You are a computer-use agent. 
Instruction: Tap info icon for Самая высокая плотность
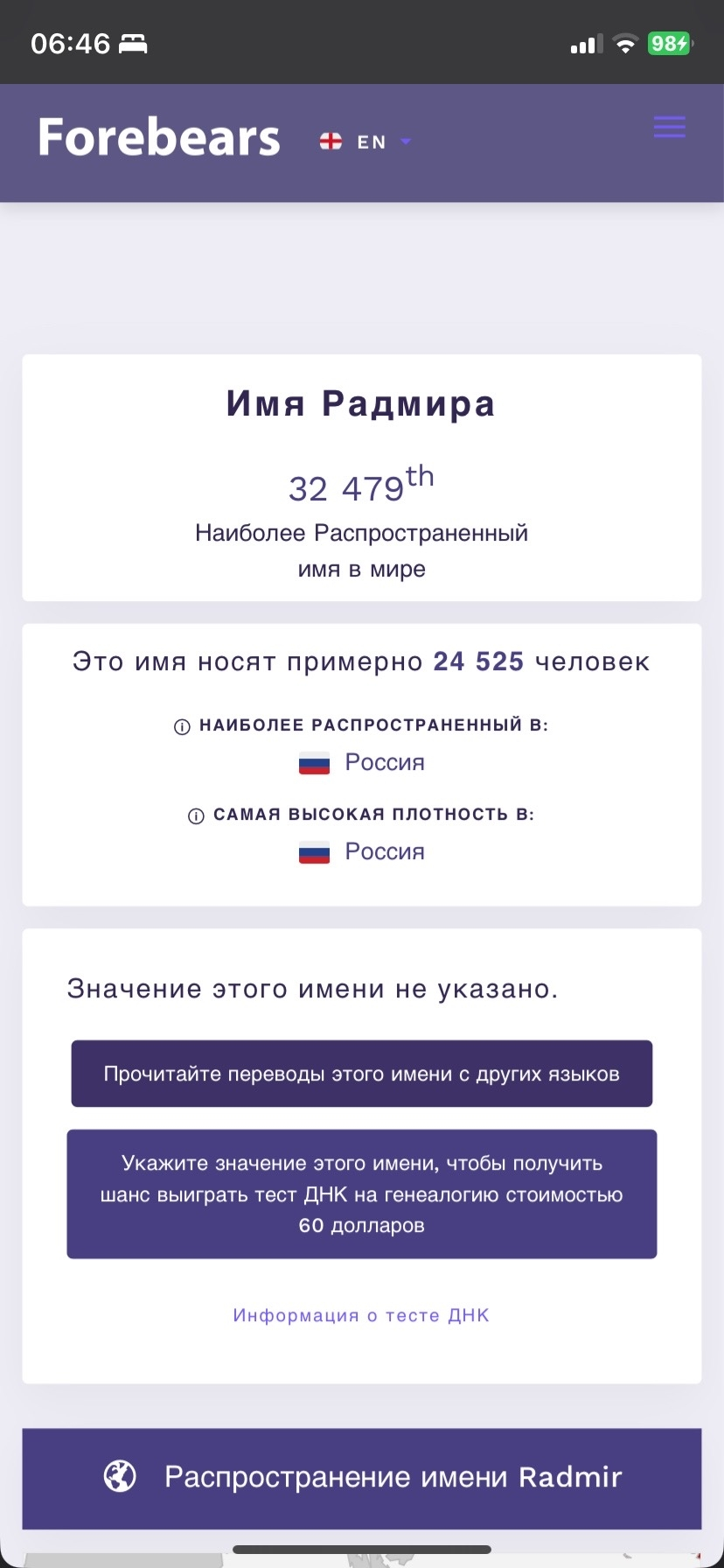[x=196, y=816]
